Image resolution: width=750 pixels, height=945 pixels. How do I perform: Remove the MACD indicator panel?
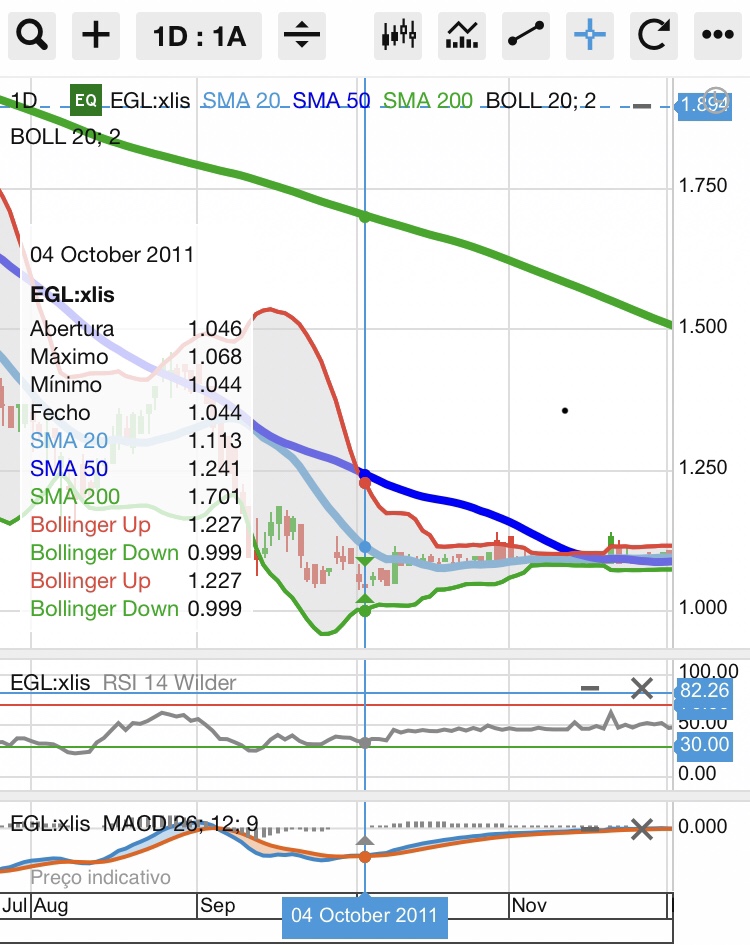tap(641, 829)
